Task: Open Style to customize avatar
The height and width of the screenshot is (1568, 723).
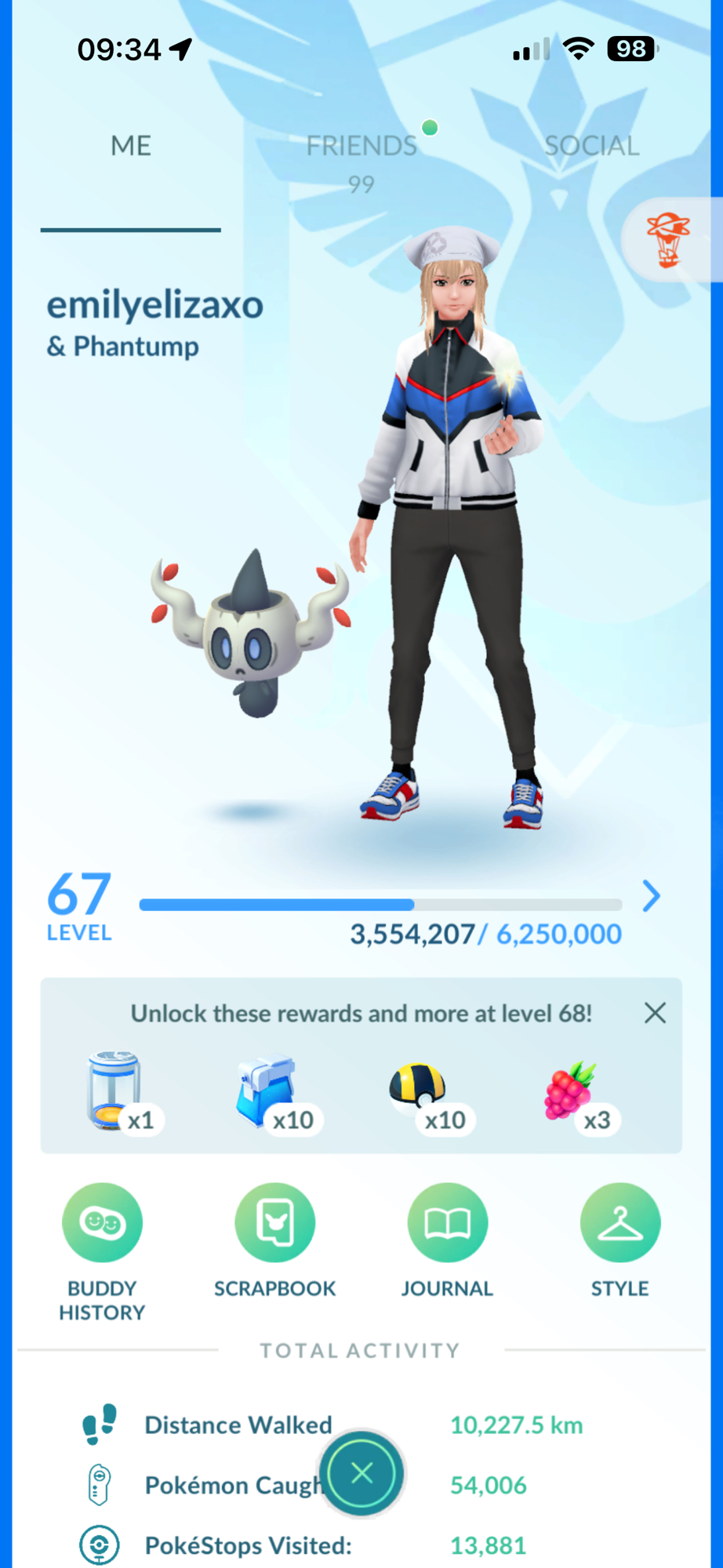Action: [619, 1223]
